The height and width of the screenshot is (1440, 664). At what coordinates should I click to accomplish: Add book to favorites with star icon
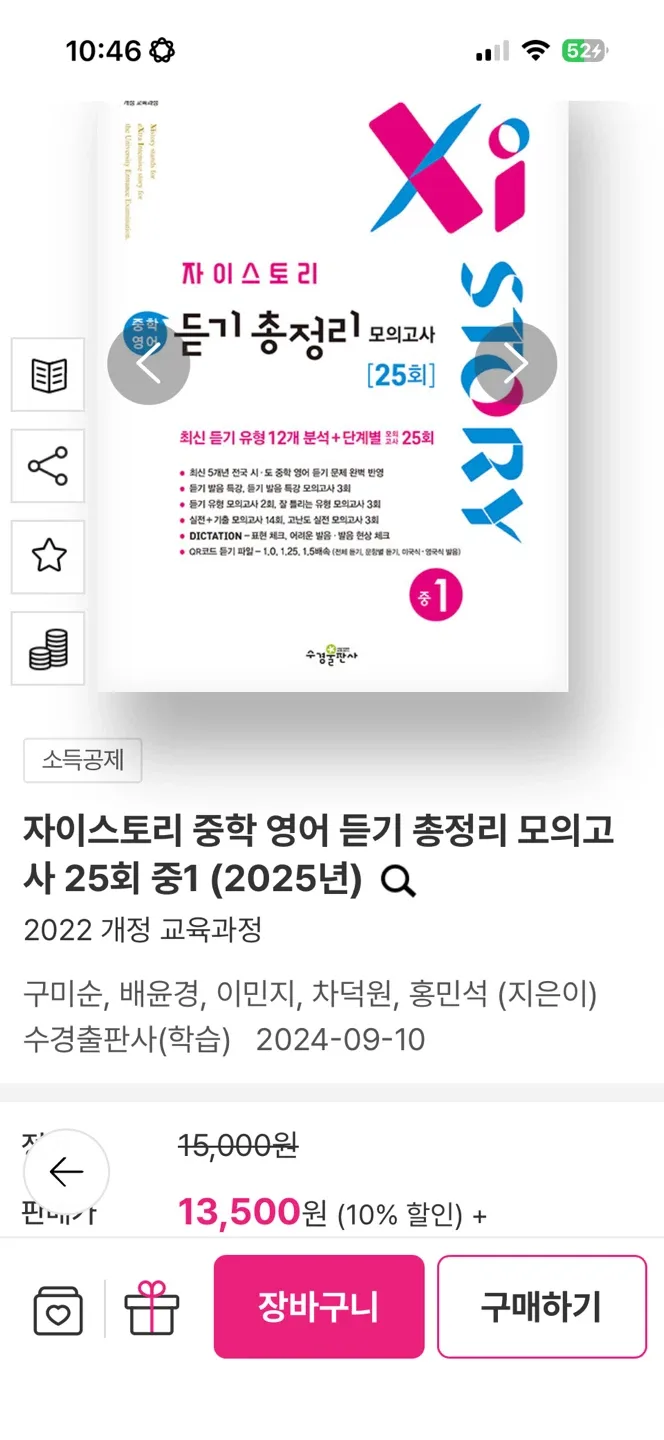48,557
